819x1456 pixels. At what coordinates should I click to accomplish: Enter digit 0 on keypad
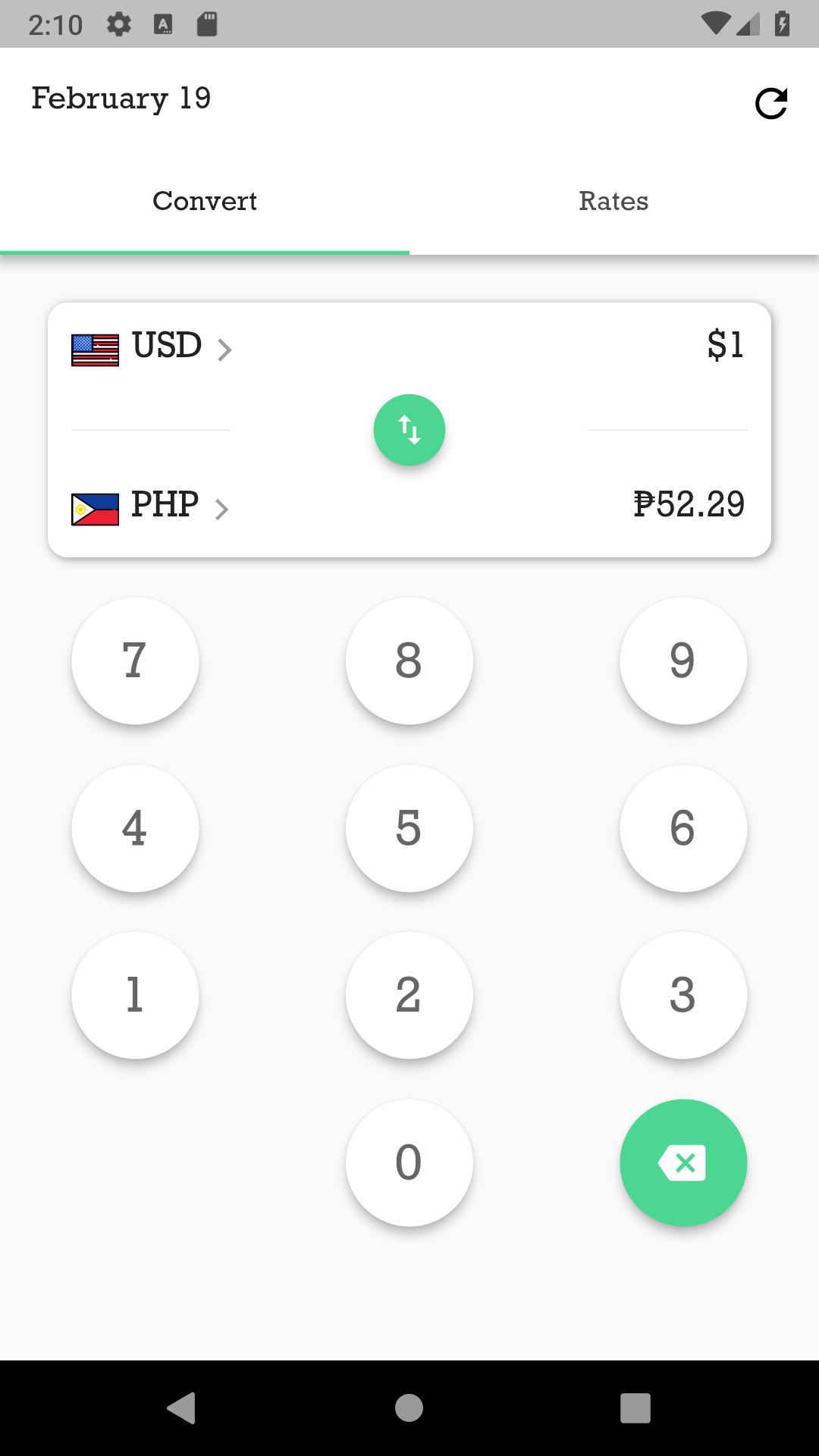[409, 1163]
